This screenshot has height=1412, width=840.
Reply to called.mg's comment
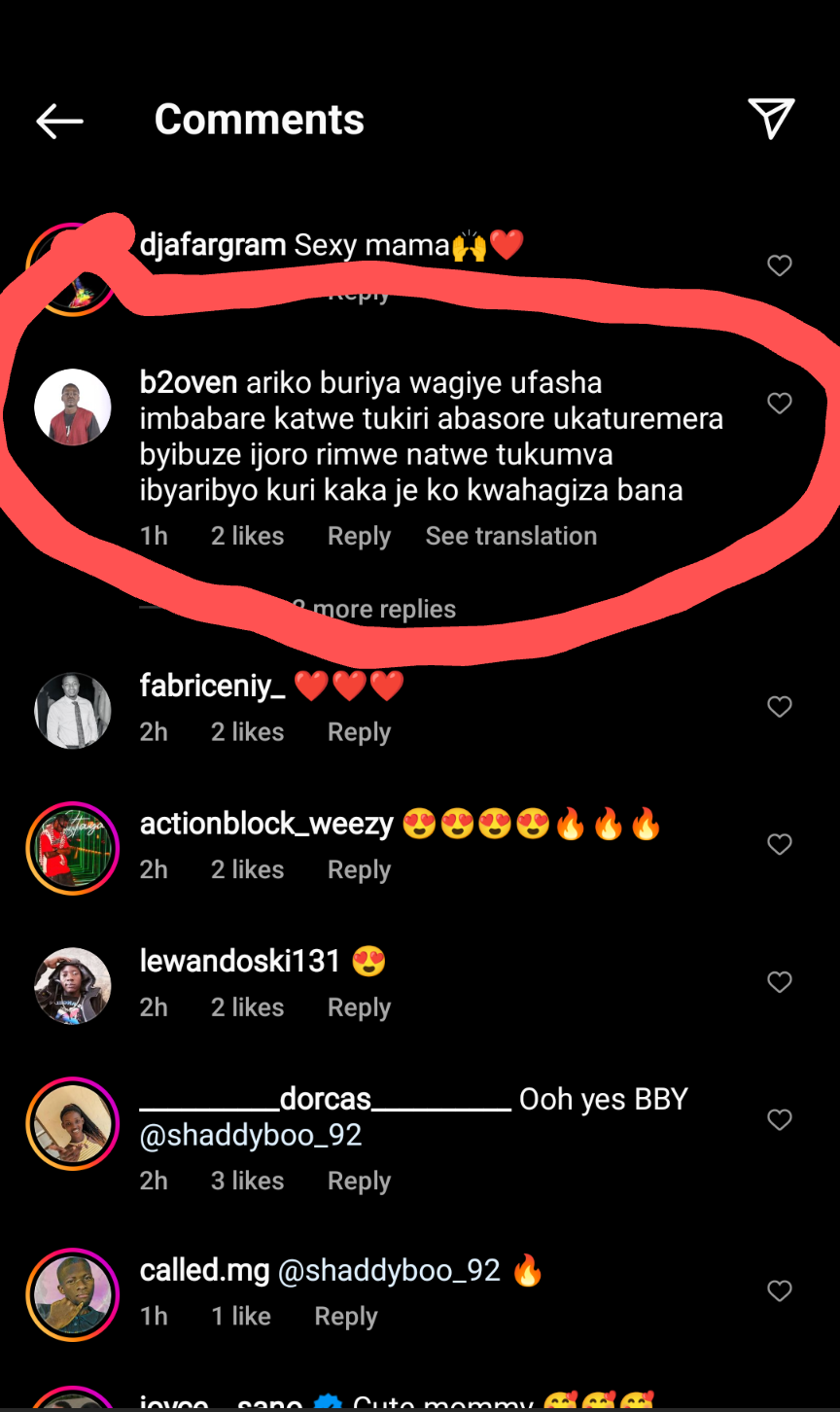(x=345, y=1316)
